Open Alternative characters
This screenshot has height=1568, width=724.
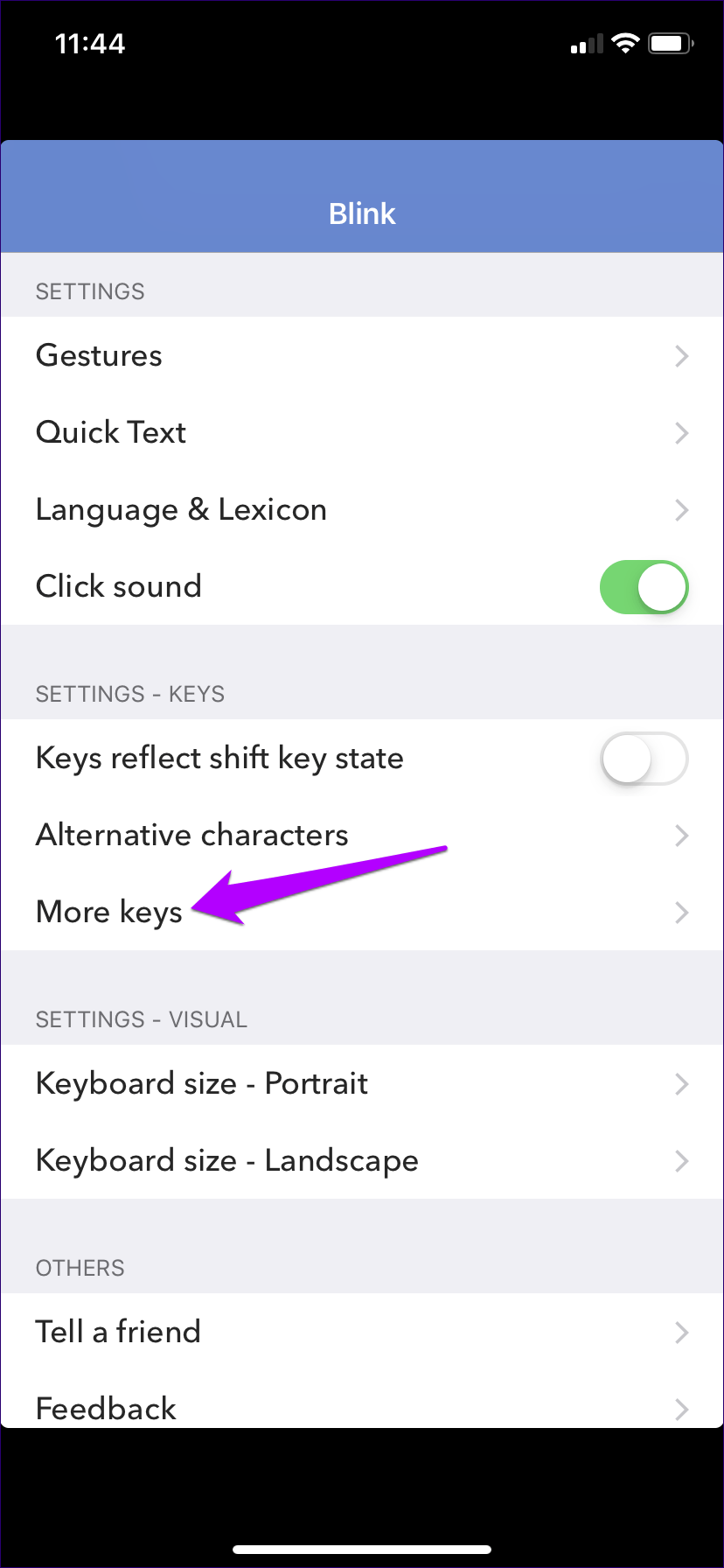[361, 836]
